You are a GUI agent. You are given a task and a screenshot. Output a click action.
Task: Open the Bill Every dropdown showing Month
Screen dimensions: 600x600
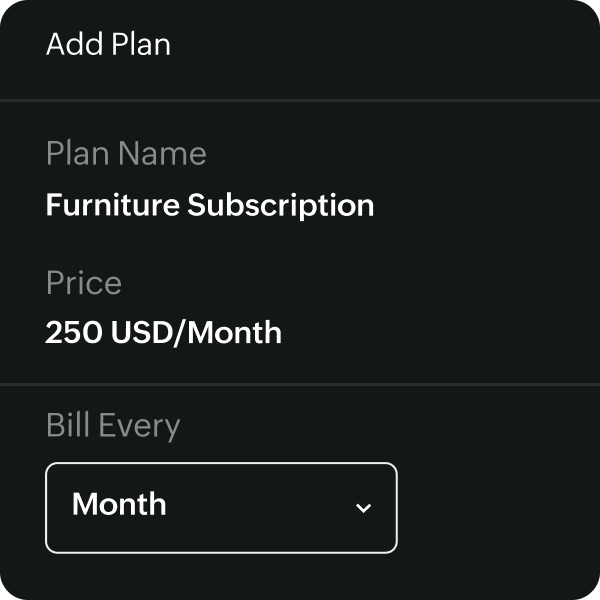[x=221, y=507]
